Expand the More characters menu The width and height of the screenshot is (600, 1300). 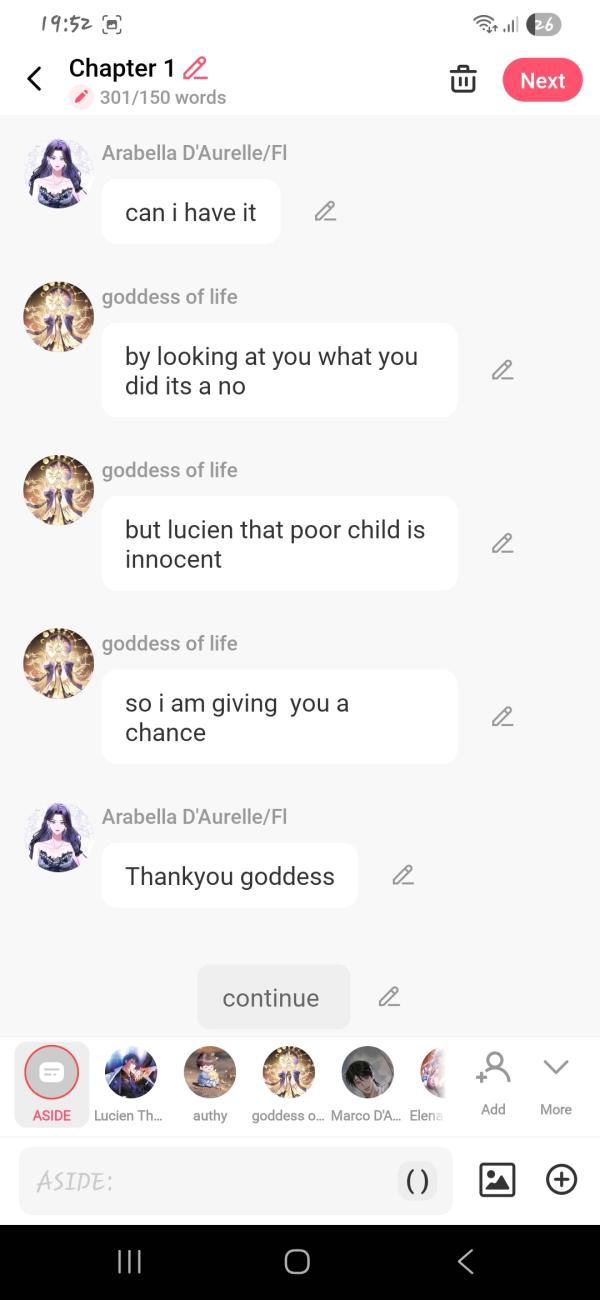pos(556,1082)
